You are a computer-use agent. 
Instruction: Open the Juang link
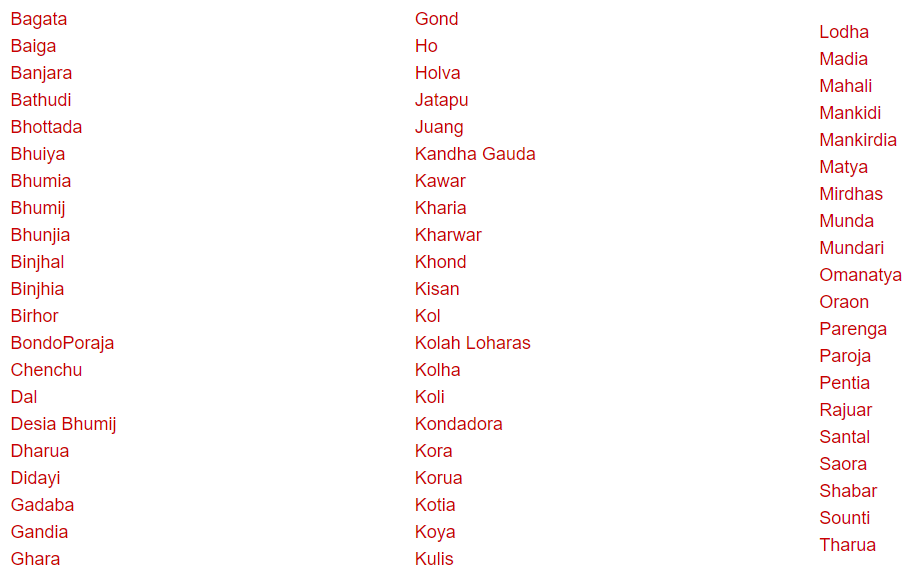[439, 127]
